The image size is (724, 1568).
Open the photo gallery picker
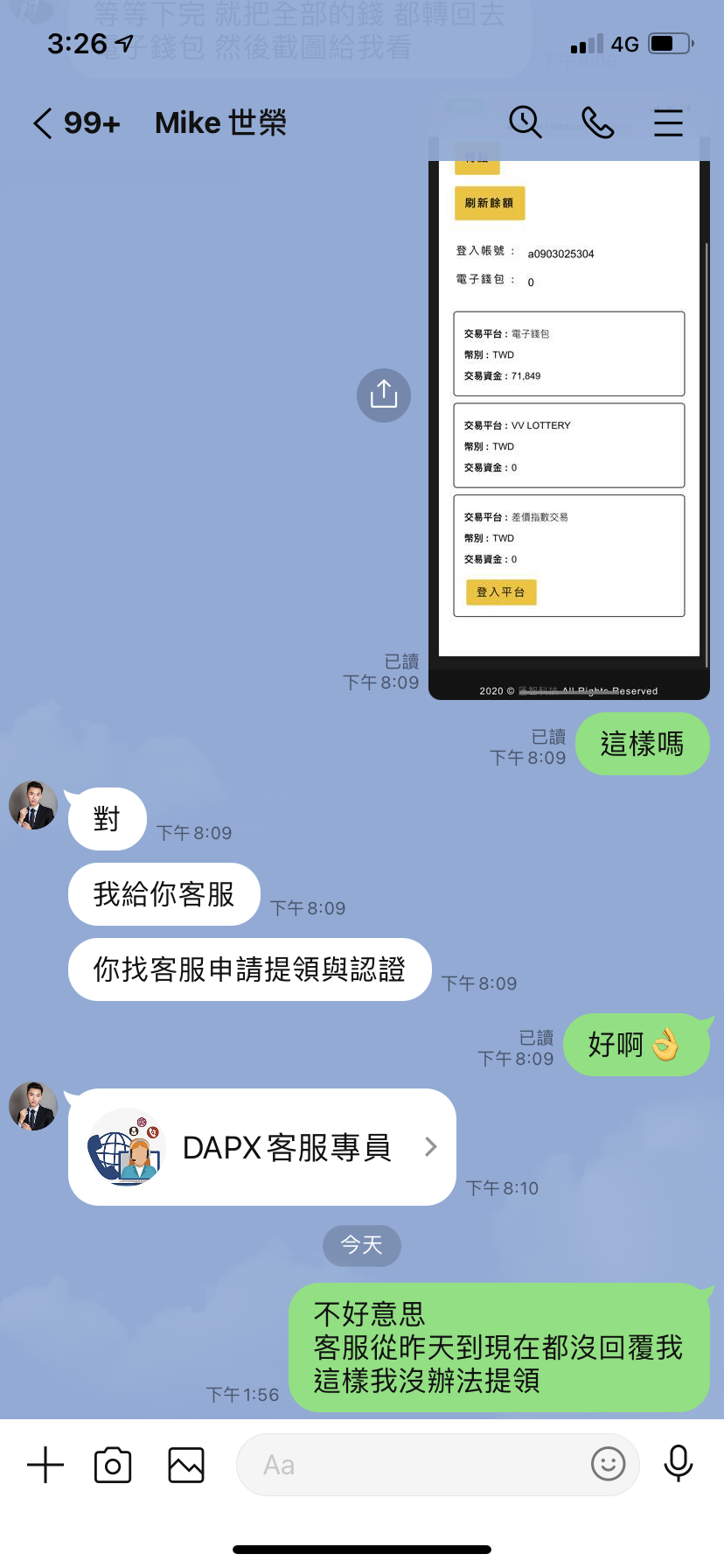tap(186, 1465)
